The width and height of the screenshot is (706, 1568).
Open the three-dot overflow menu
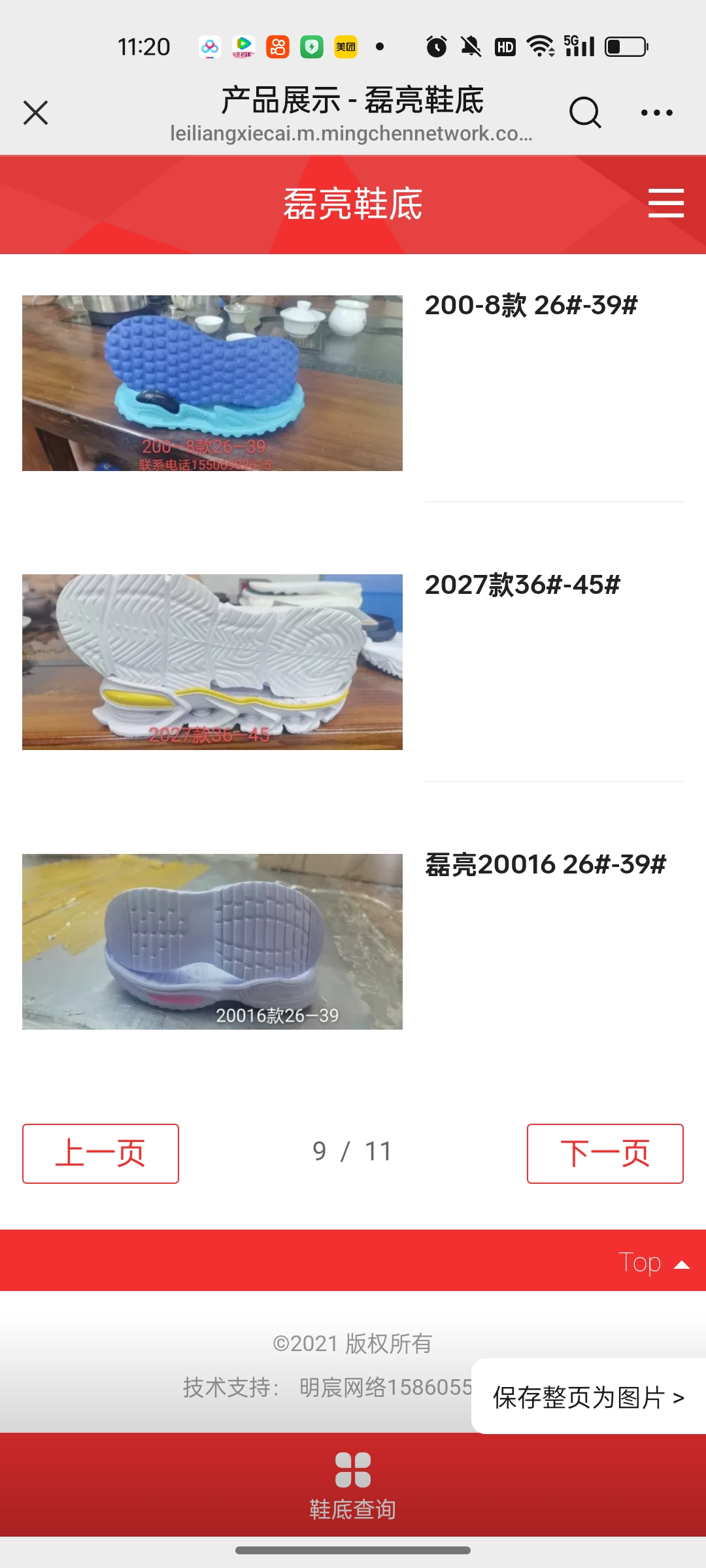[x=656, y=112]
